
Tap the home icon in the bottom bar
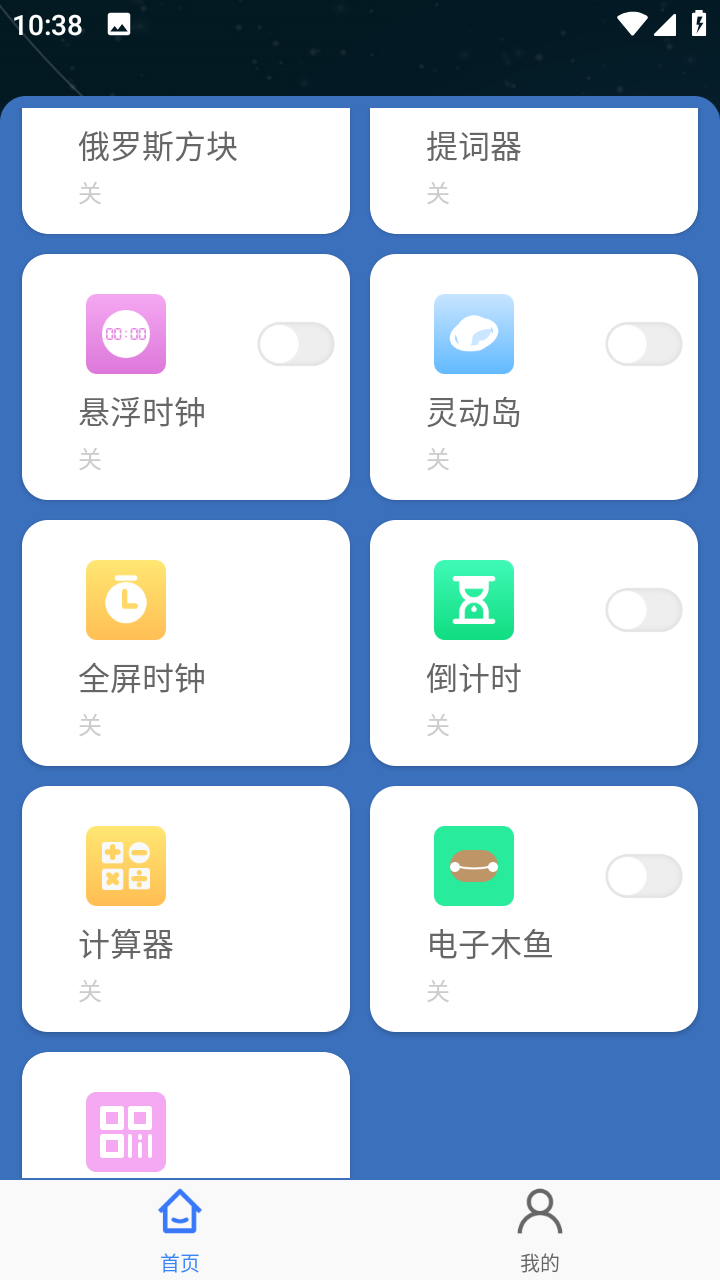pos(178,1210)
